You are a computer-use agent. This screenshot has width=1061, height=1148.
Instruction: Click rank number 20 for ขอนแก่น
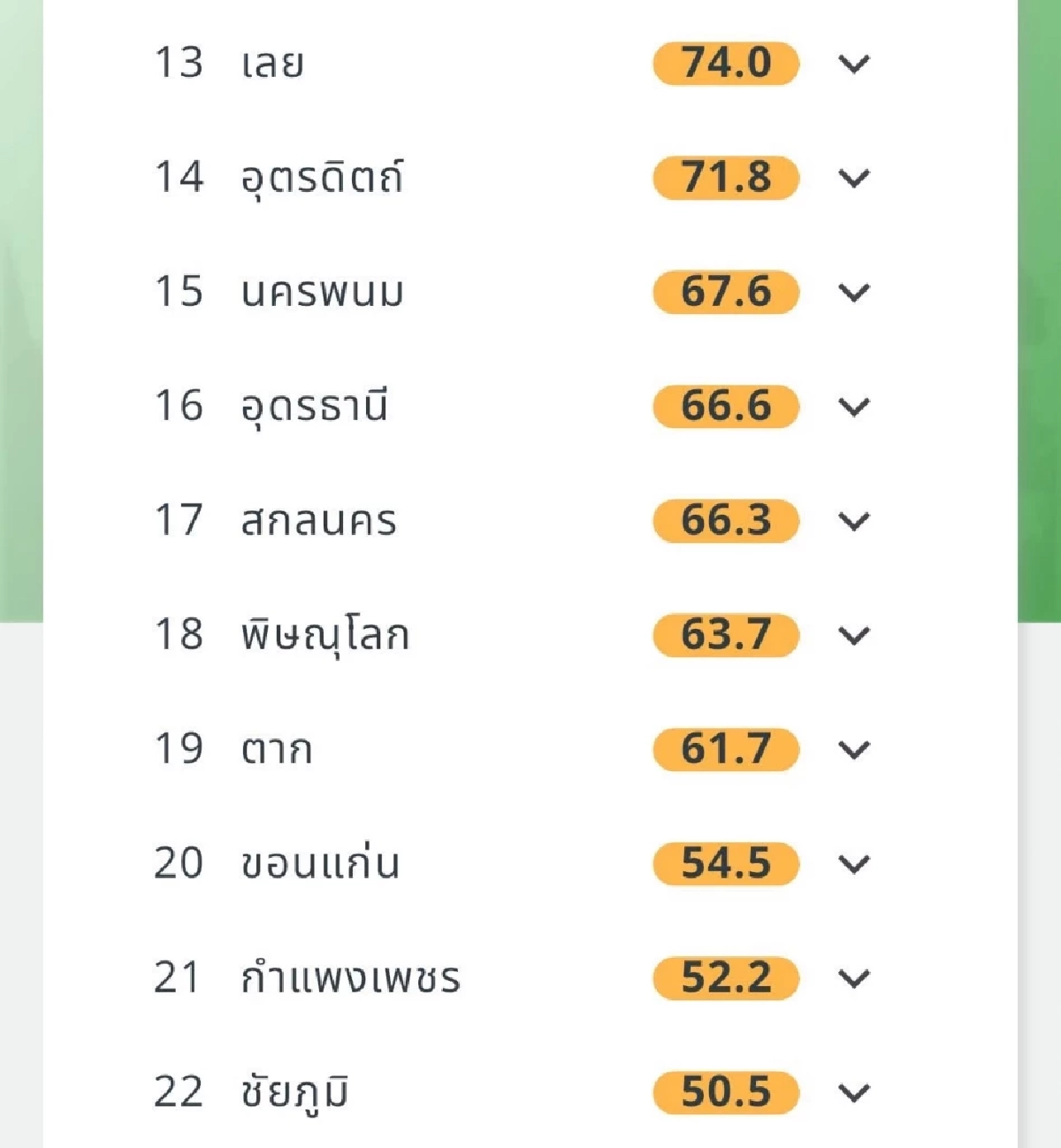point(179,861)
